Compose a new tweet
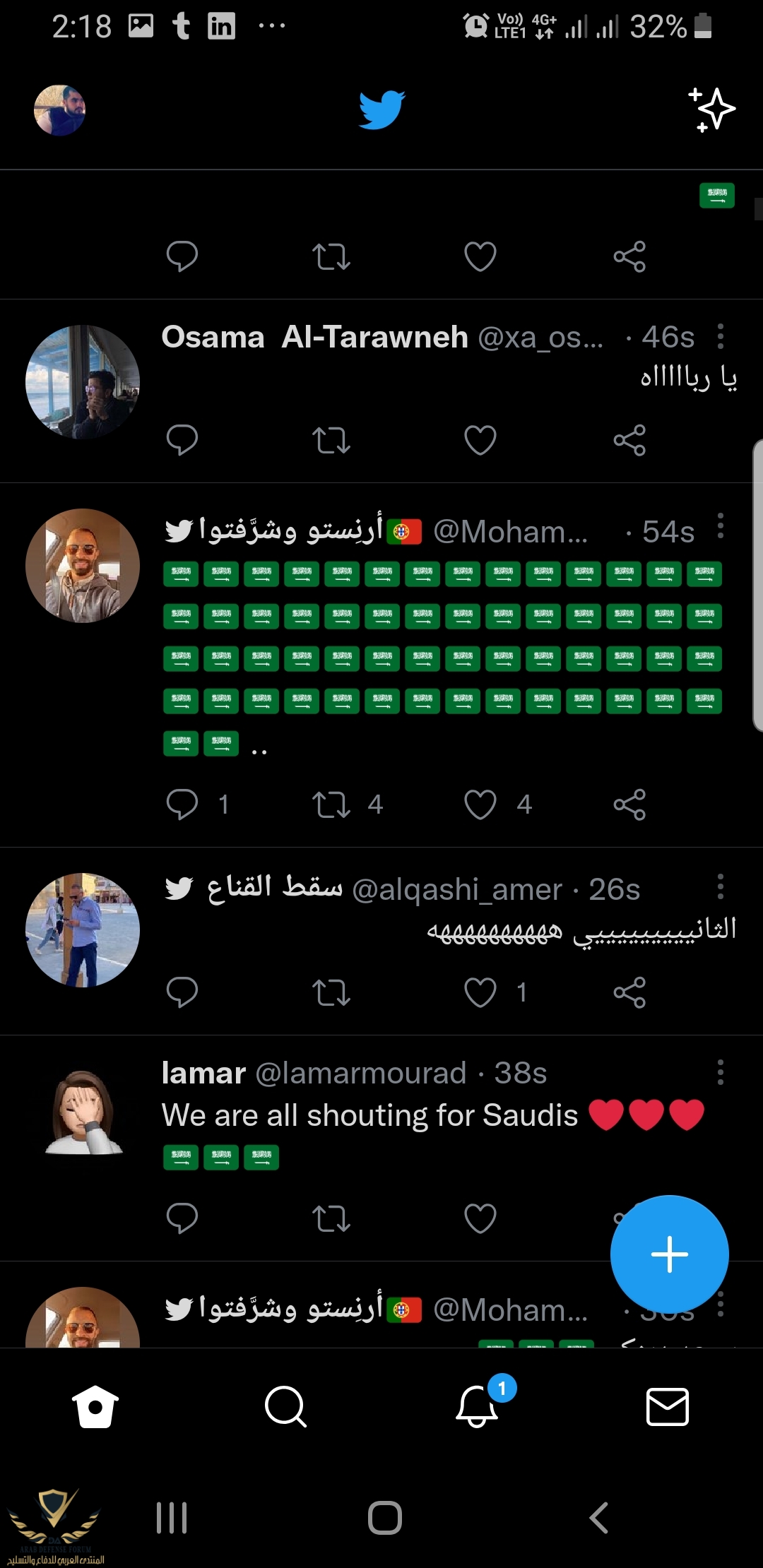Image resolution: width=763 pixels, height=1568 pixels. [x=669, y=1254]
